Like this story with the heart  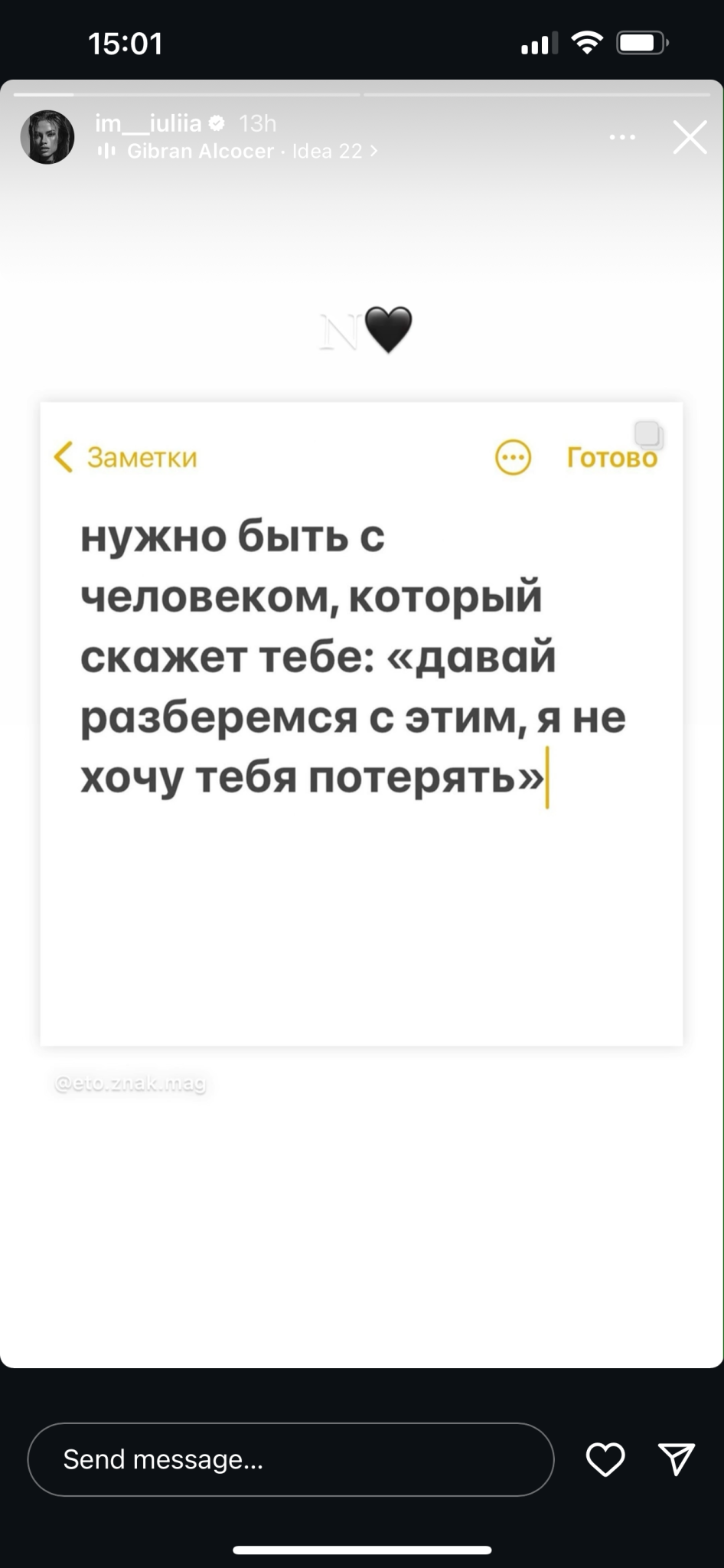tap(605, 1459)
